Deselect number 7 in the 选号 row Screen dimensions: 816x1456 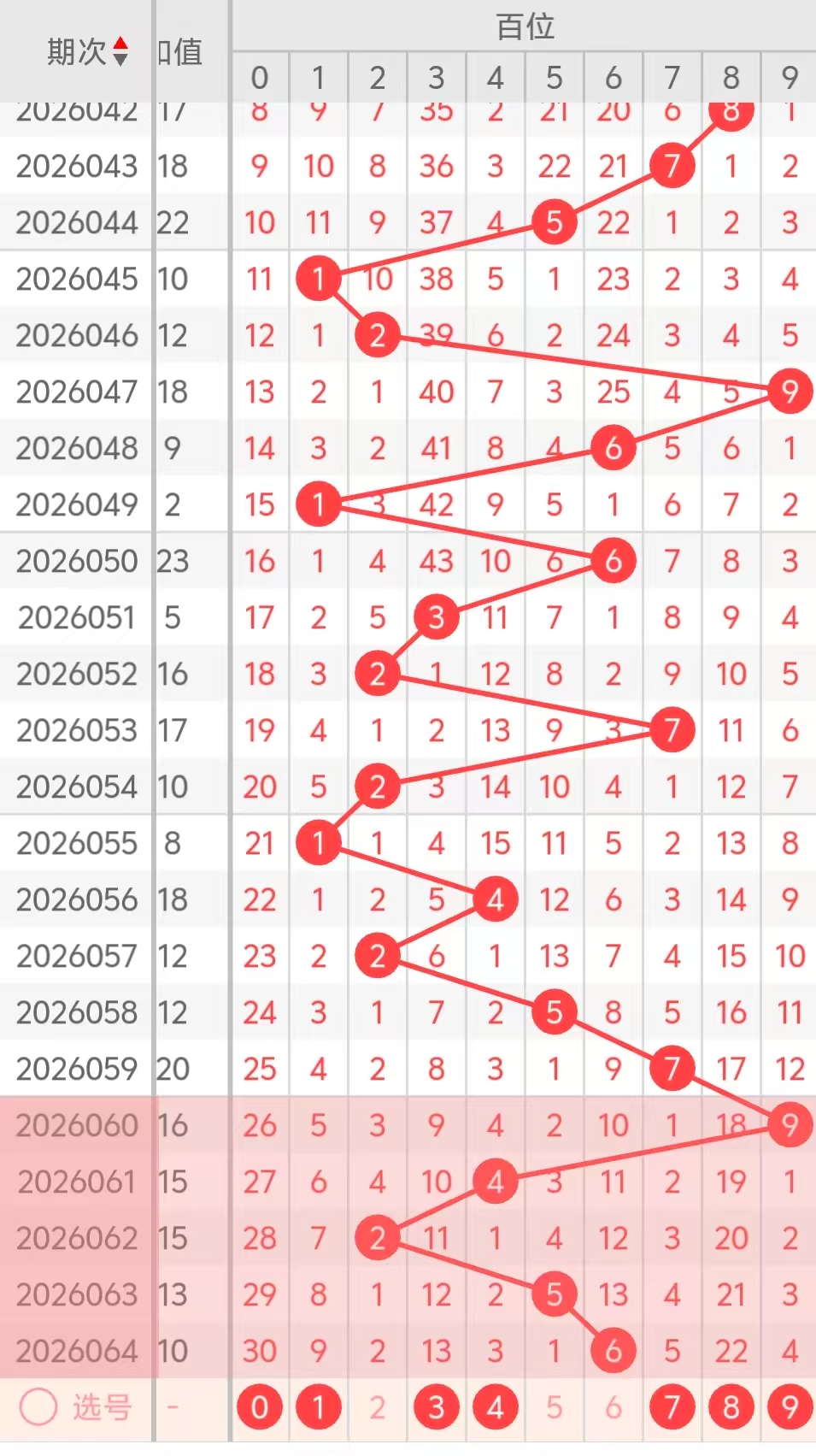(672, 1406)
